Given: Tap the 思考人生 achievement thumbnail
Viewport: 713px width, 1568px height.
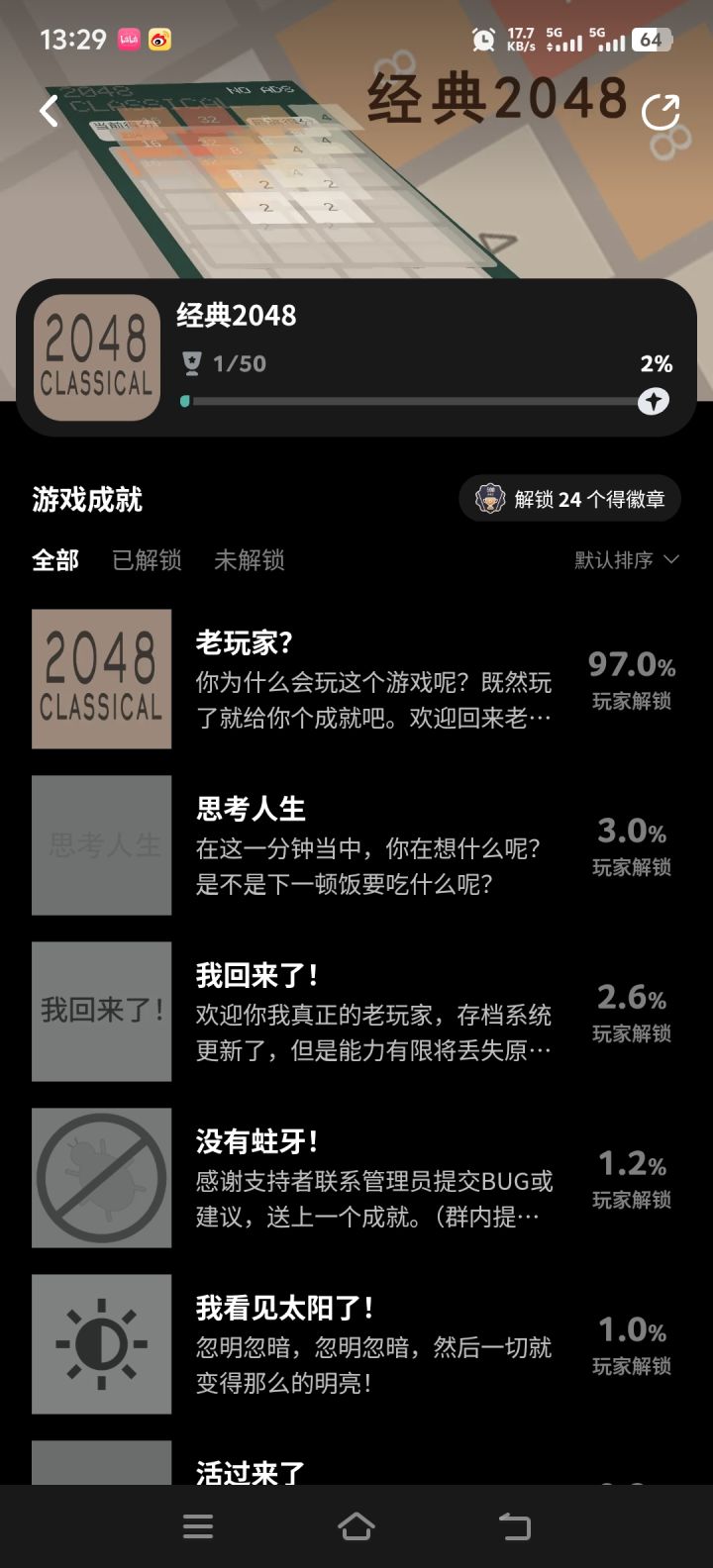Looking at the screenshot, I should (101, 845).
